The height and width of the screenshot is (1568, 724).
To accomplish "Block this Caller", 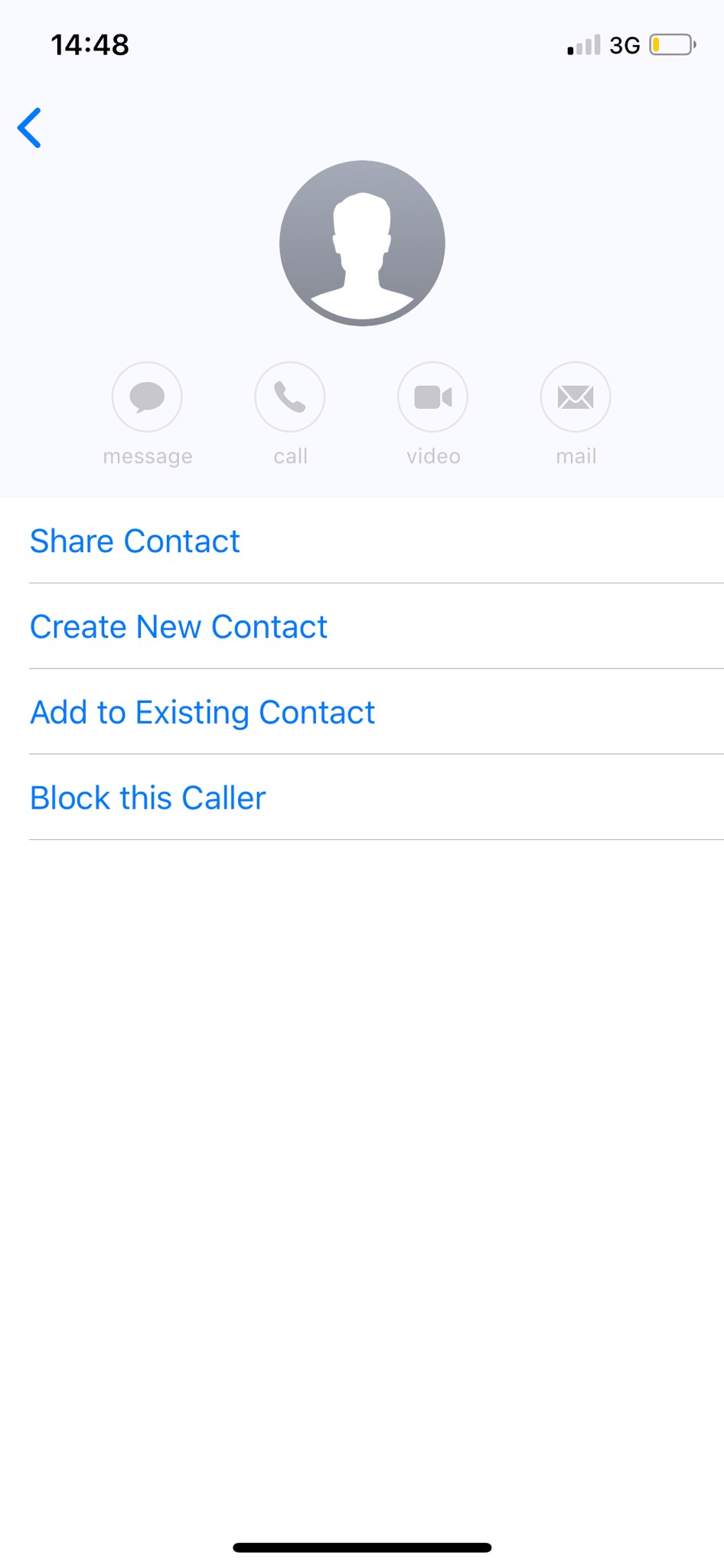I will pos(362,798).
